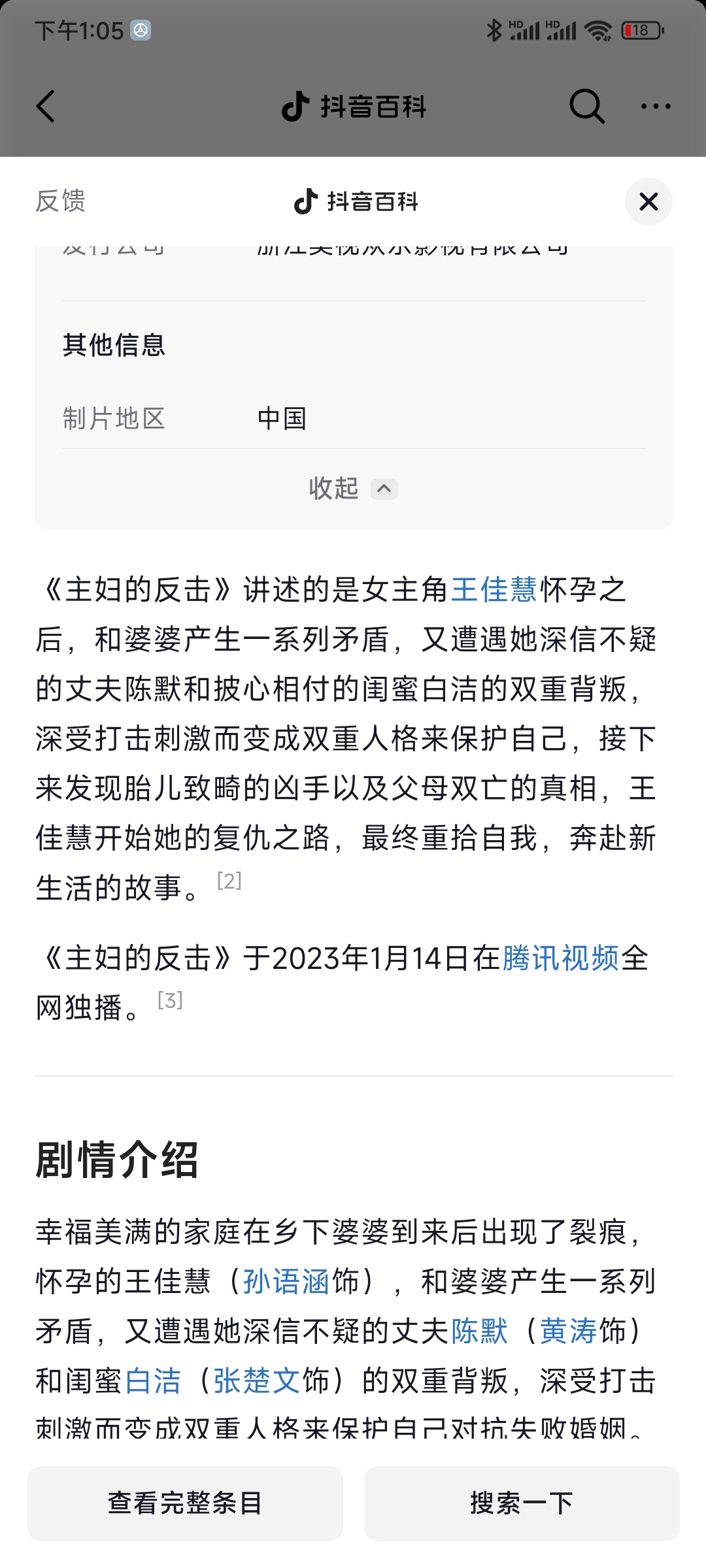Collapse the info box with 收起
The image size is (706, 1568).
point(353,489)
